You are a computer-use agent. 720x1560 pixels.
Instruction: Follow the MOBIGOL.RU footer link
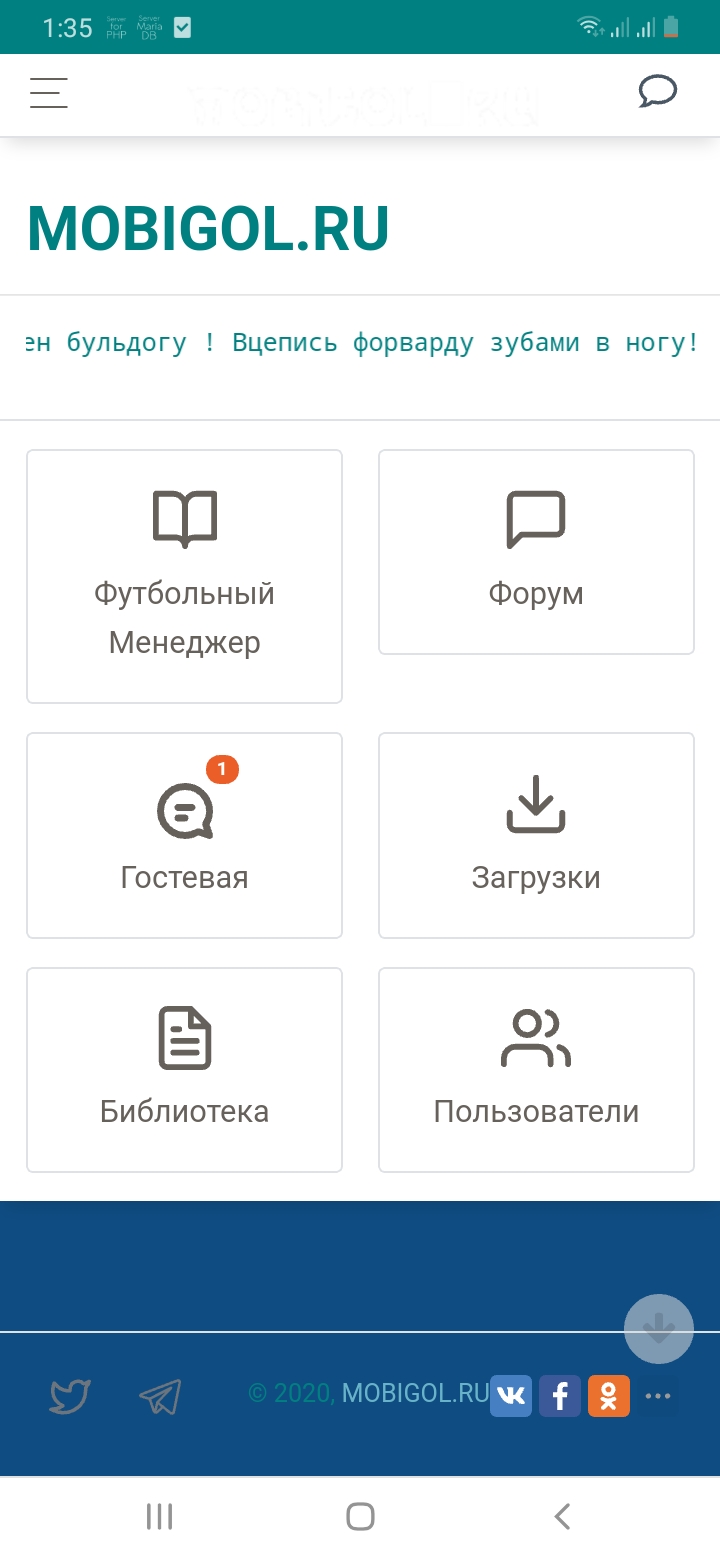(x=415, y=1393)
